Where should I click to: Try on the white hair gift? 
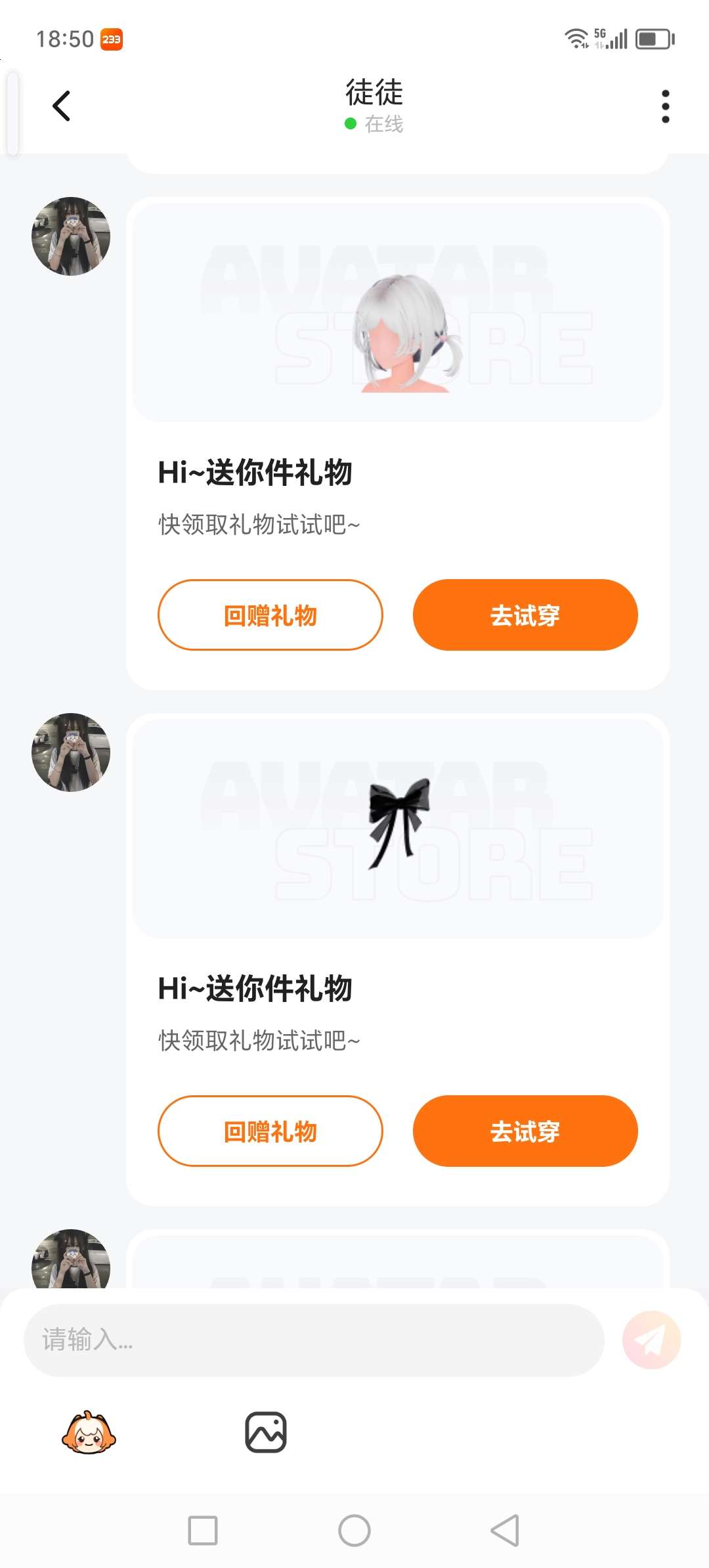(x=525, y=615)
